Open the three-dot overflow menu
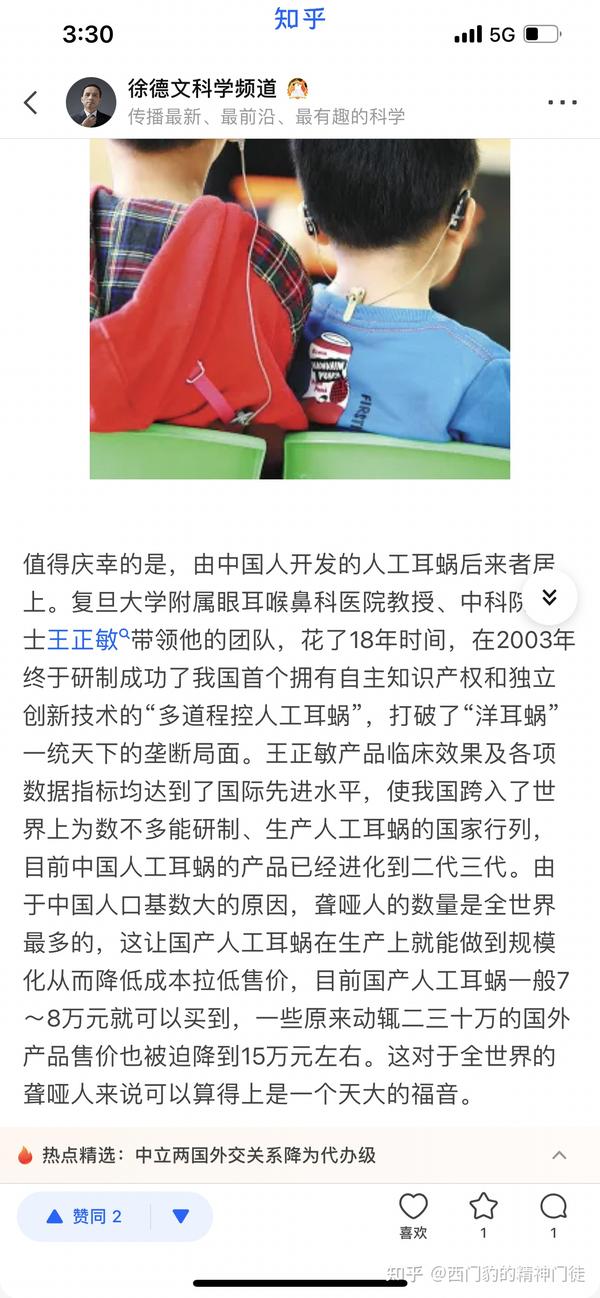 (x=562, y=102)
